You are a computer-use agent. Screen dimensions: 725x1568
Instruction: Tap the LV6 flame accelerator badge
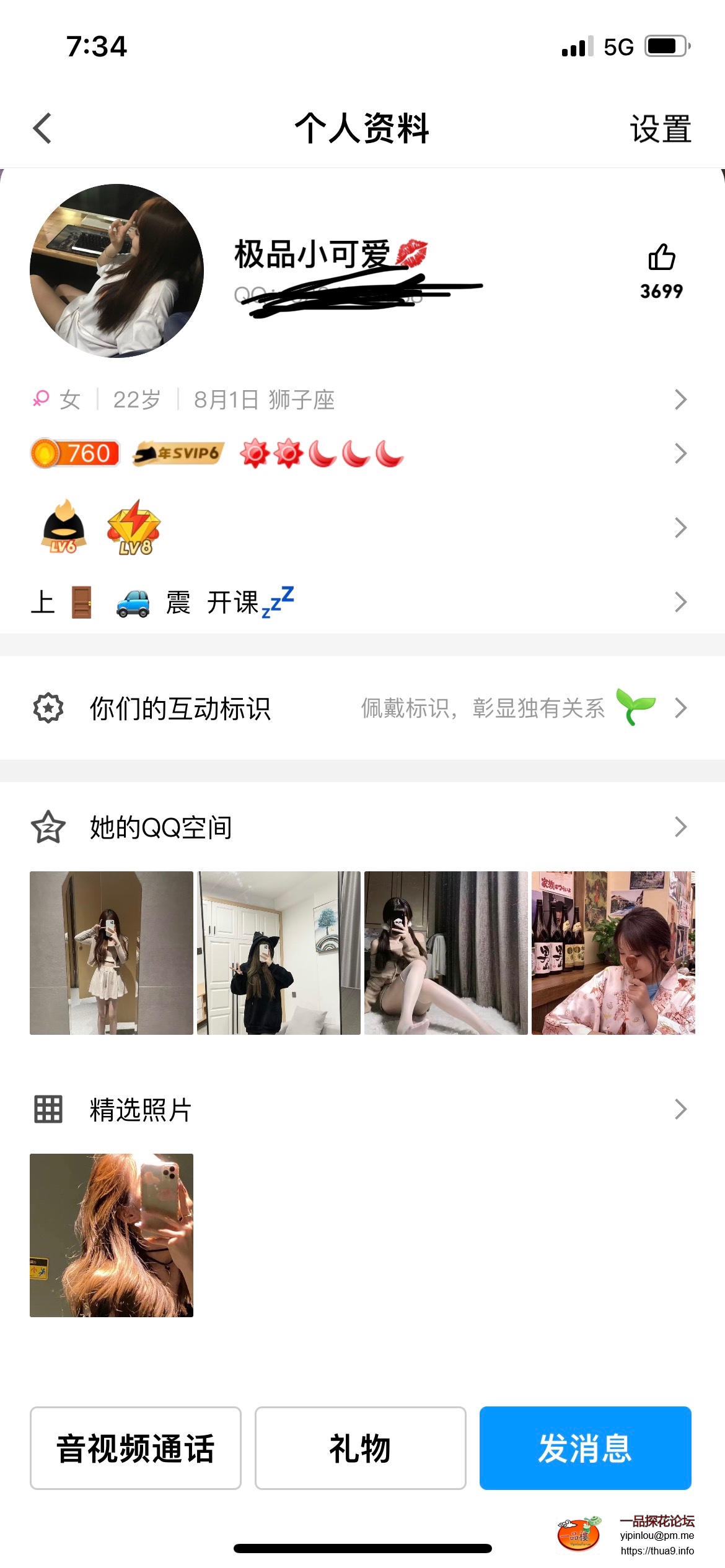(x=64, y=527)
